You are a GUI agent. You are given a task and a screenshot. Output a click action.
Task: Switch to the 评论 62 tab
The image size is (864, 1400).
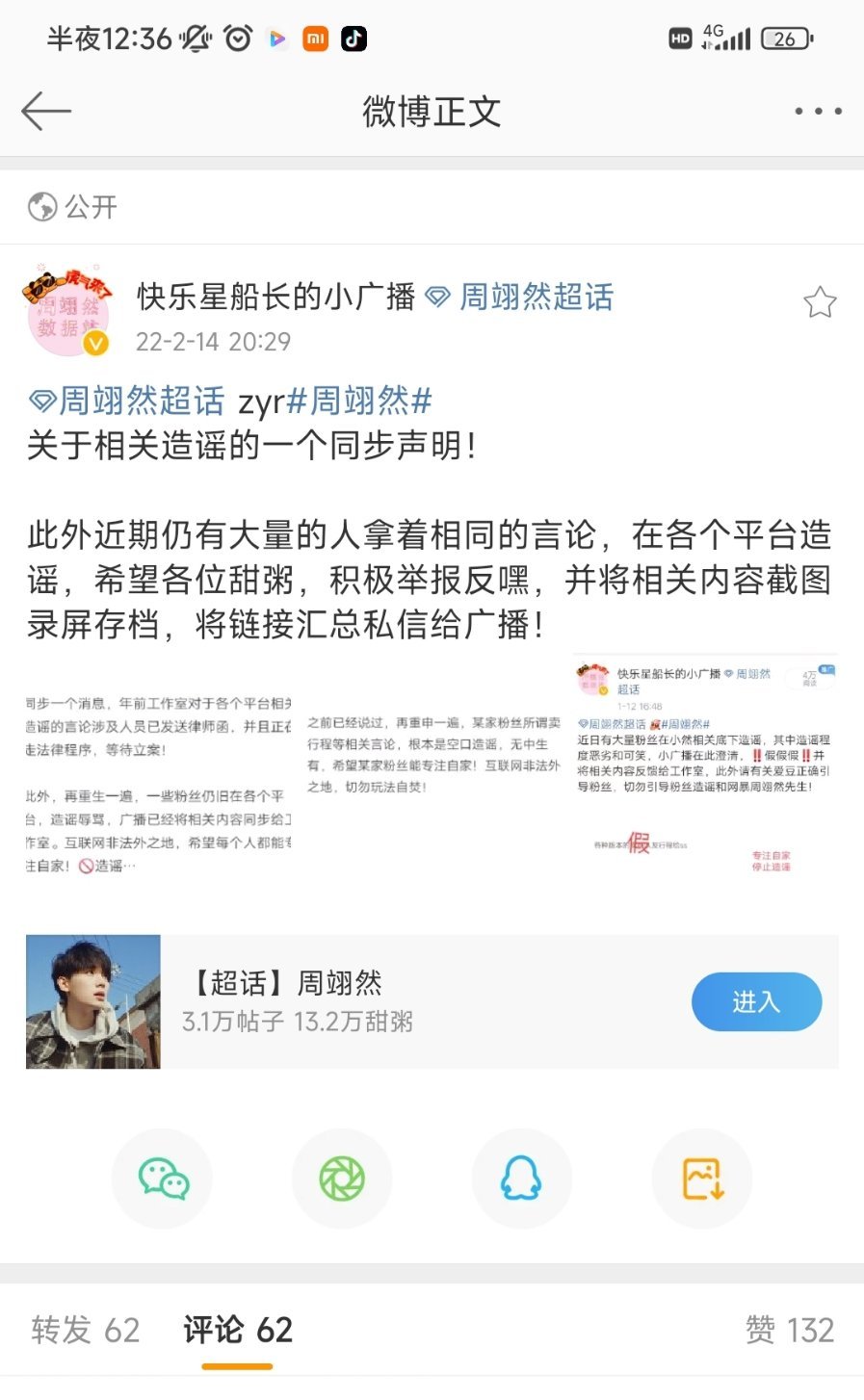pos(237,1330)
